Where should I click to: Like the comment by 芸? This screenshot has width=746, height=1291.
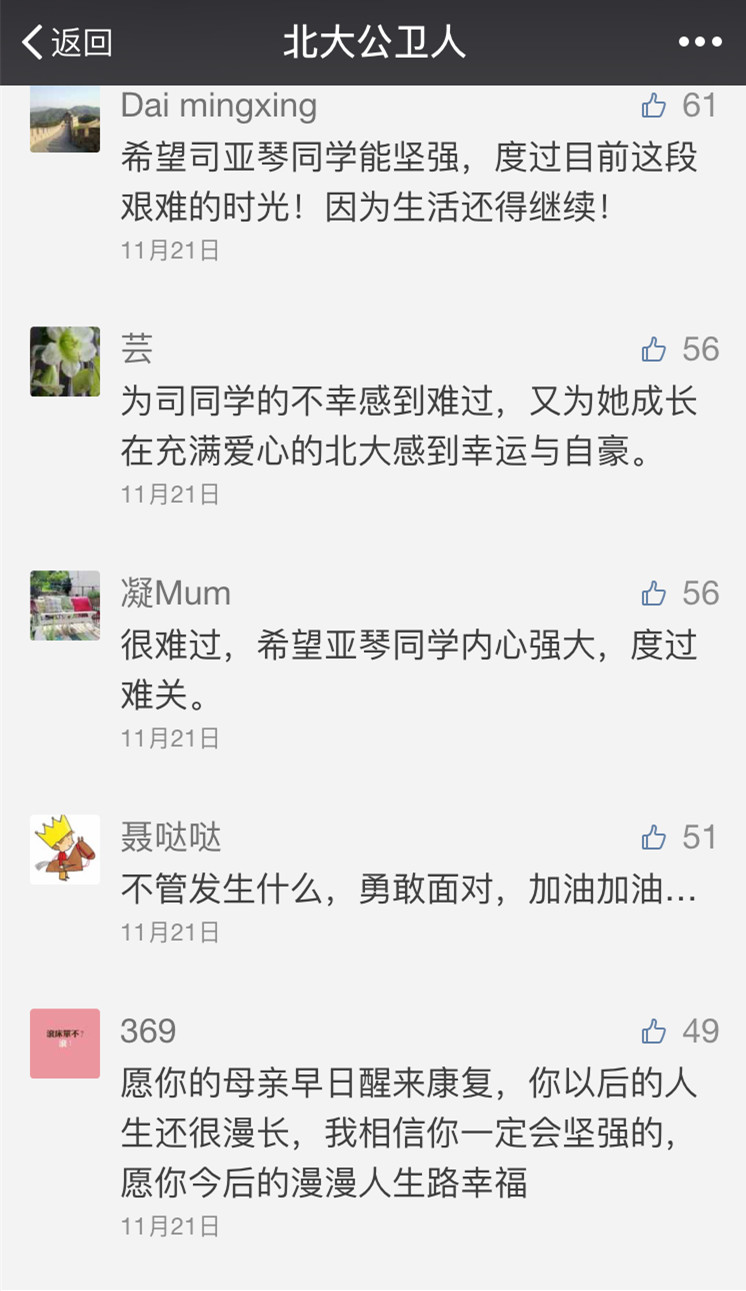tap(654, 349)
